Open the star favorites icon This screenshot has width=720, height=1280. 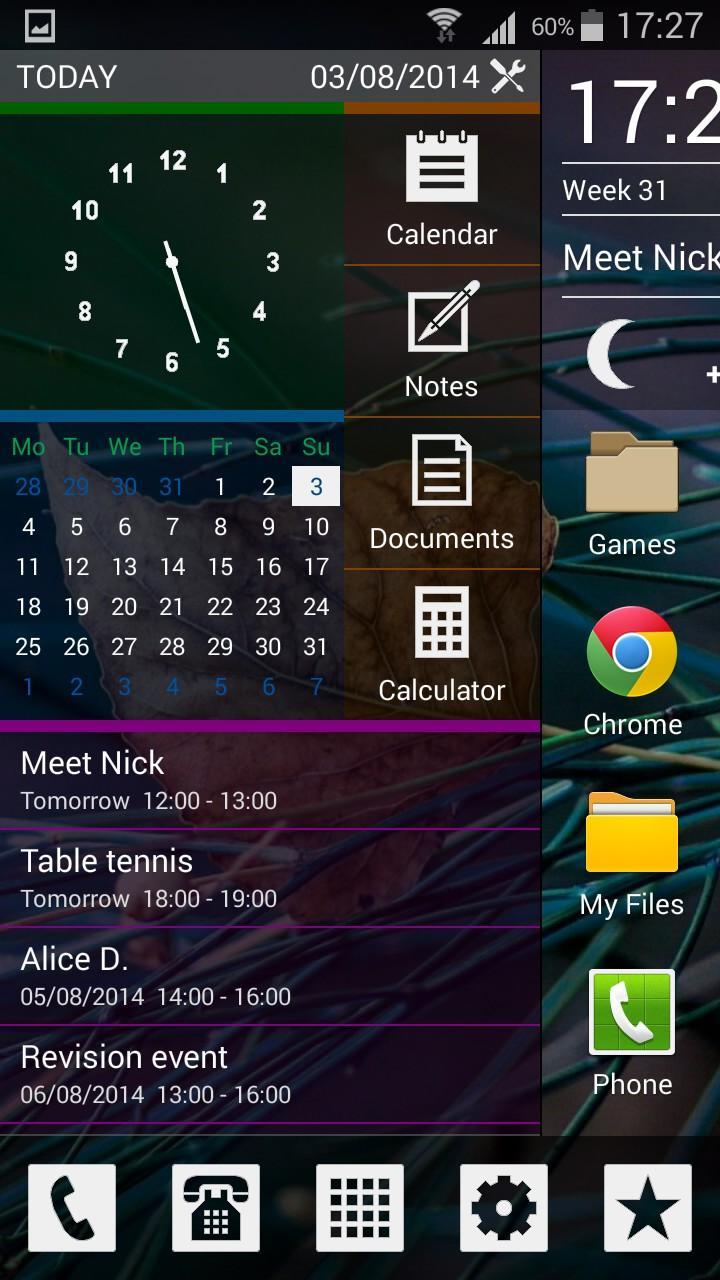(x=648, y=1208)
